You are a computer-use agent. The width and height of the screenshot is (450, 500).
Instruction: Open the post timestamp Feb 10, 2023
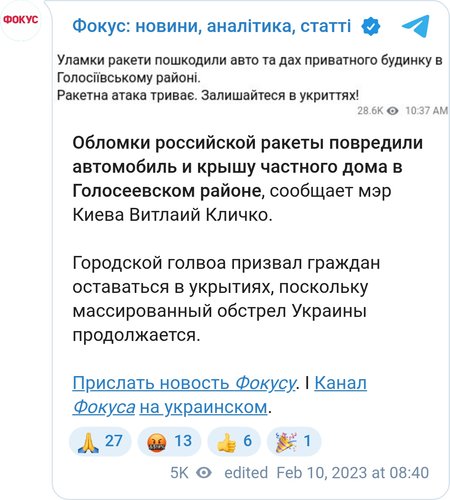tap(352, 473)
